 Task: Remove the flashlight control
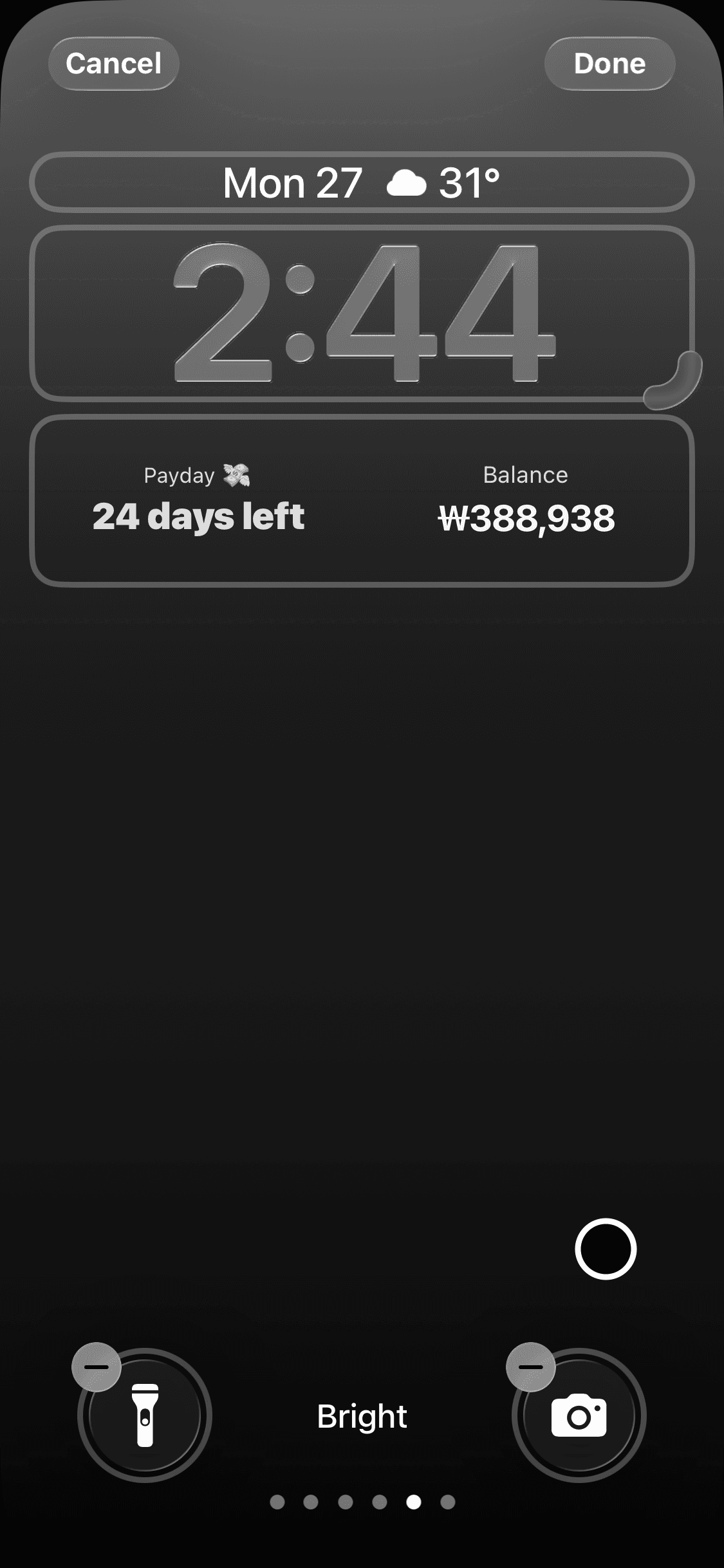tap(97, 1367)
